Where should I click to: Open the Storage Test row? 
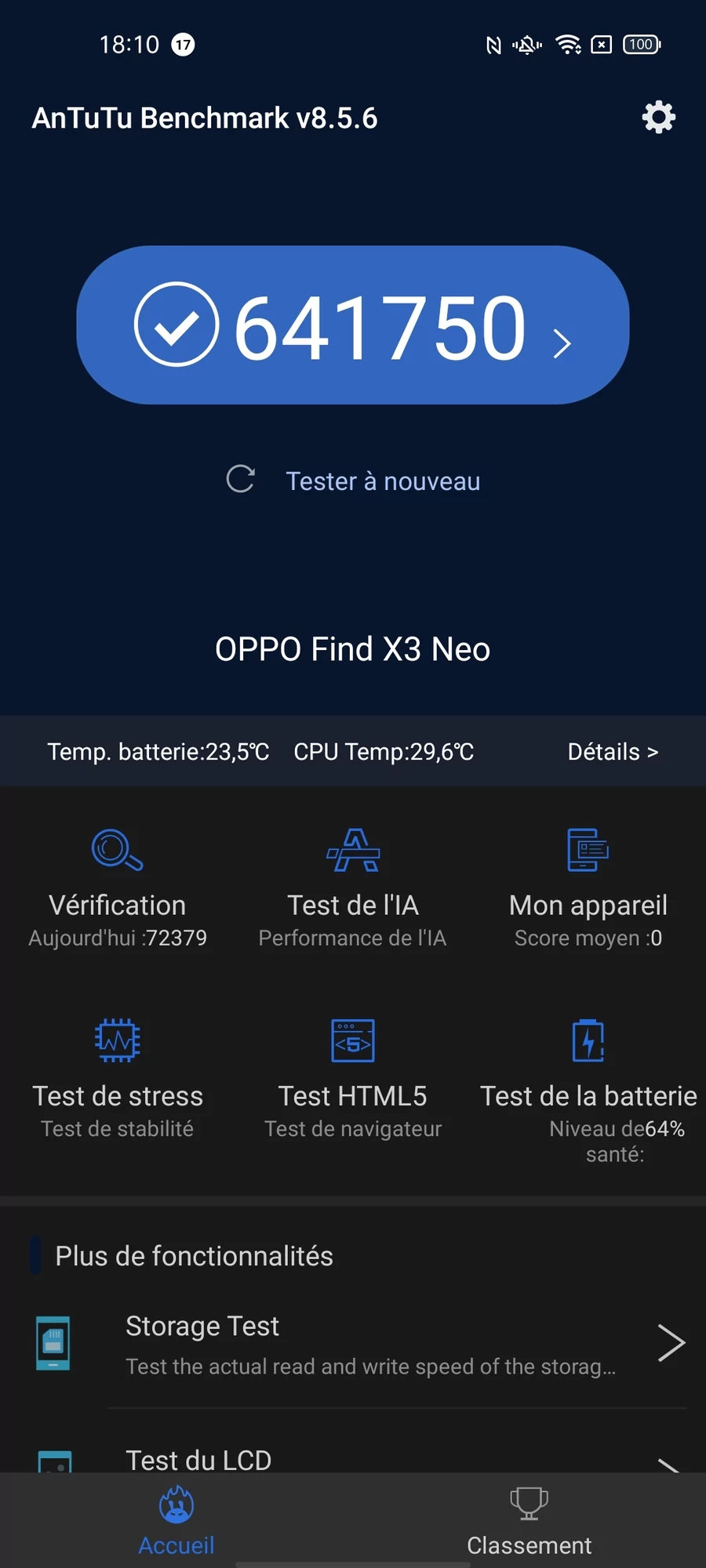(x=369, y=1344)
